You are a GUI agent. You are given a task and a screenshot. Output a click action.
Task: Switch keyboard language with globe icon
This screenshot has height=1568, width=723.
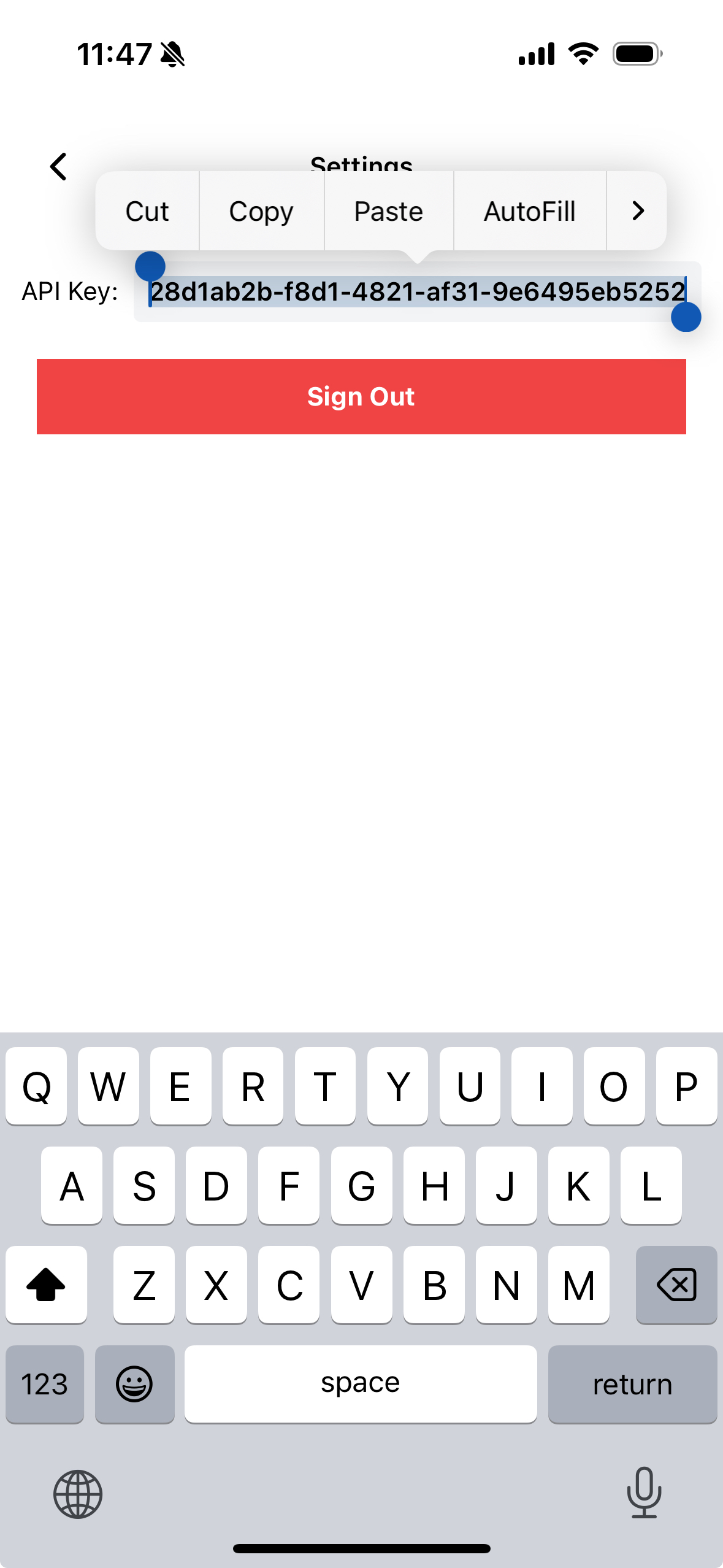(x=78, y=1494)
